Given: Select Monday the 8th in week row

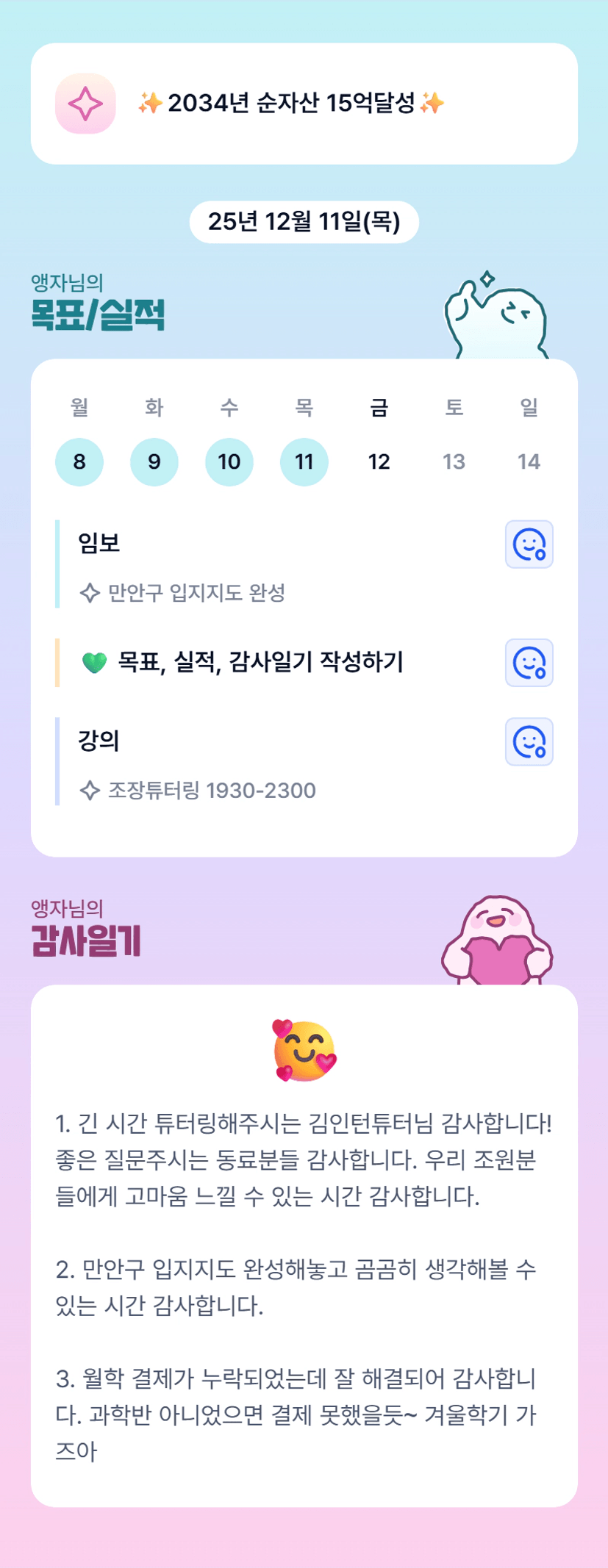Looking at the screenshot, I should pyautogui.click(x=79, y=461).
